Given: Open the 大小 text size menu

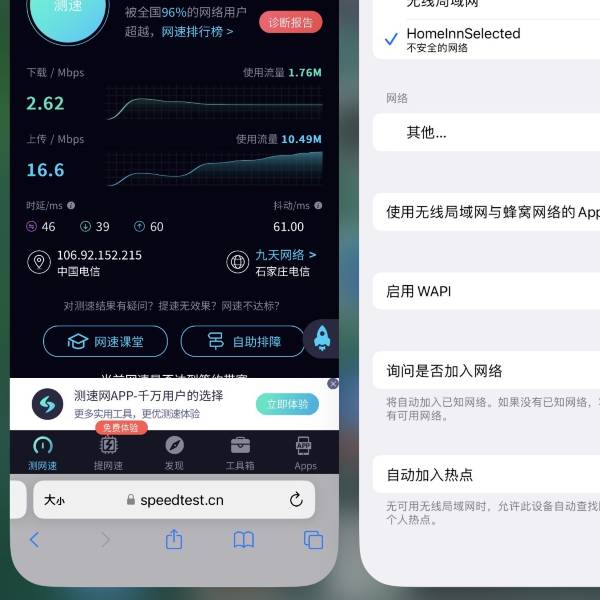Looking at the screenshot, I should point(54,500).
